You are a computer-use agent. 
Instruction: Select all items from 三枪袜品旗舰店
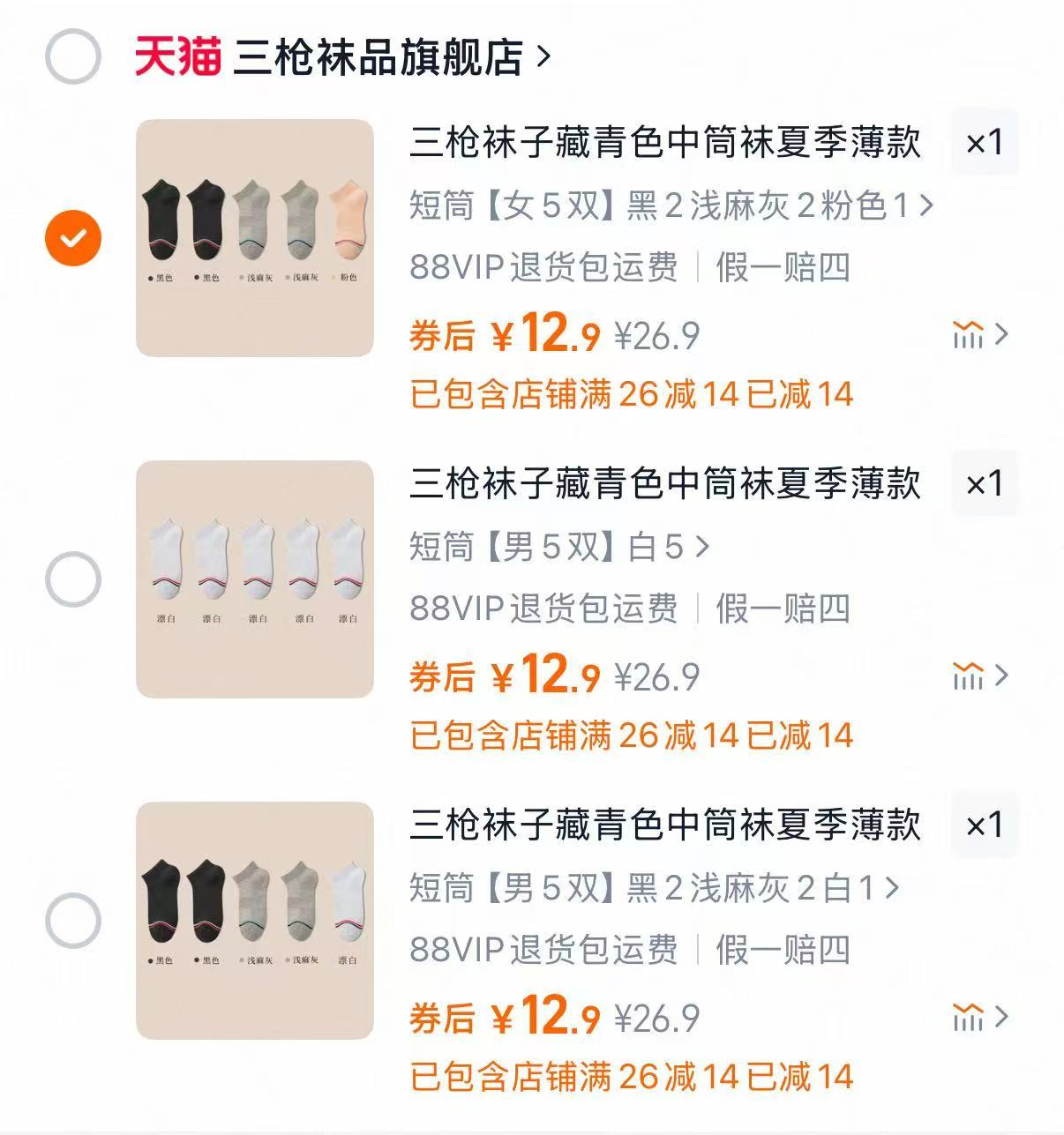75,53
